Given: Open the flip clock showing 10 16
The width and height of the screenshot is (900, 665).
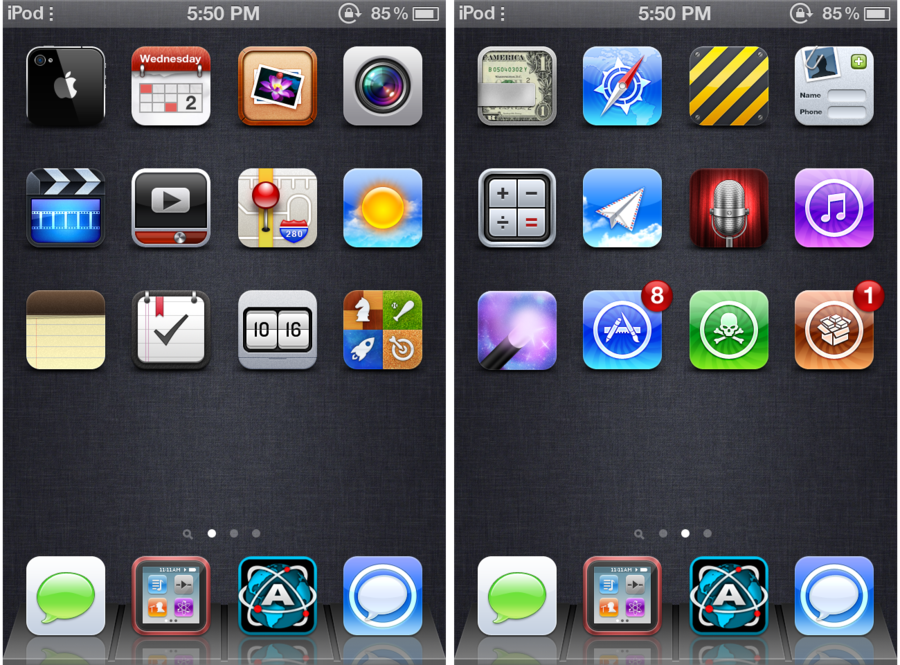Looking at the screenshot, I should pos(277,330).
